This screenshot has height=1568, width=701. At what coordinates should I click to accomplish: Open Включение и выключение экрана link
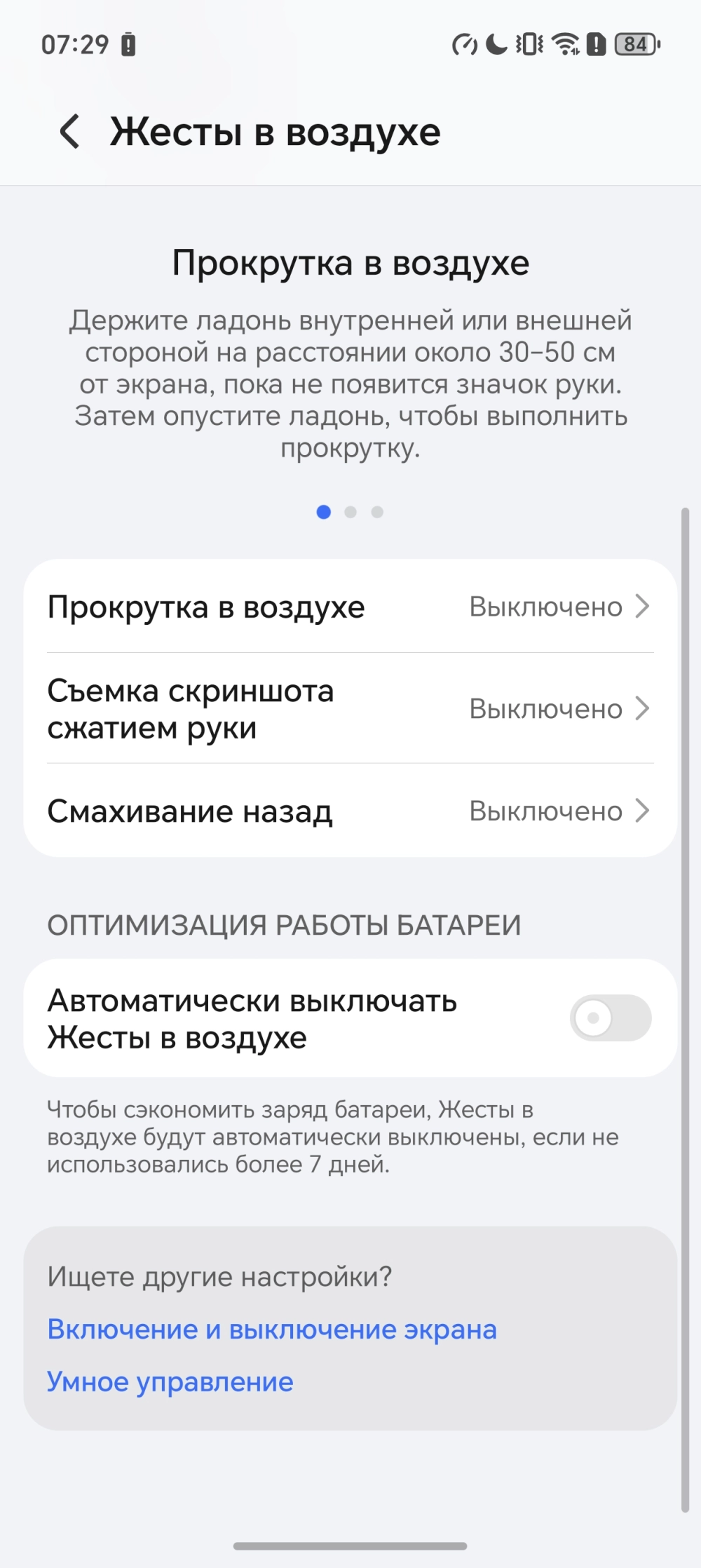coord(272,1330)
